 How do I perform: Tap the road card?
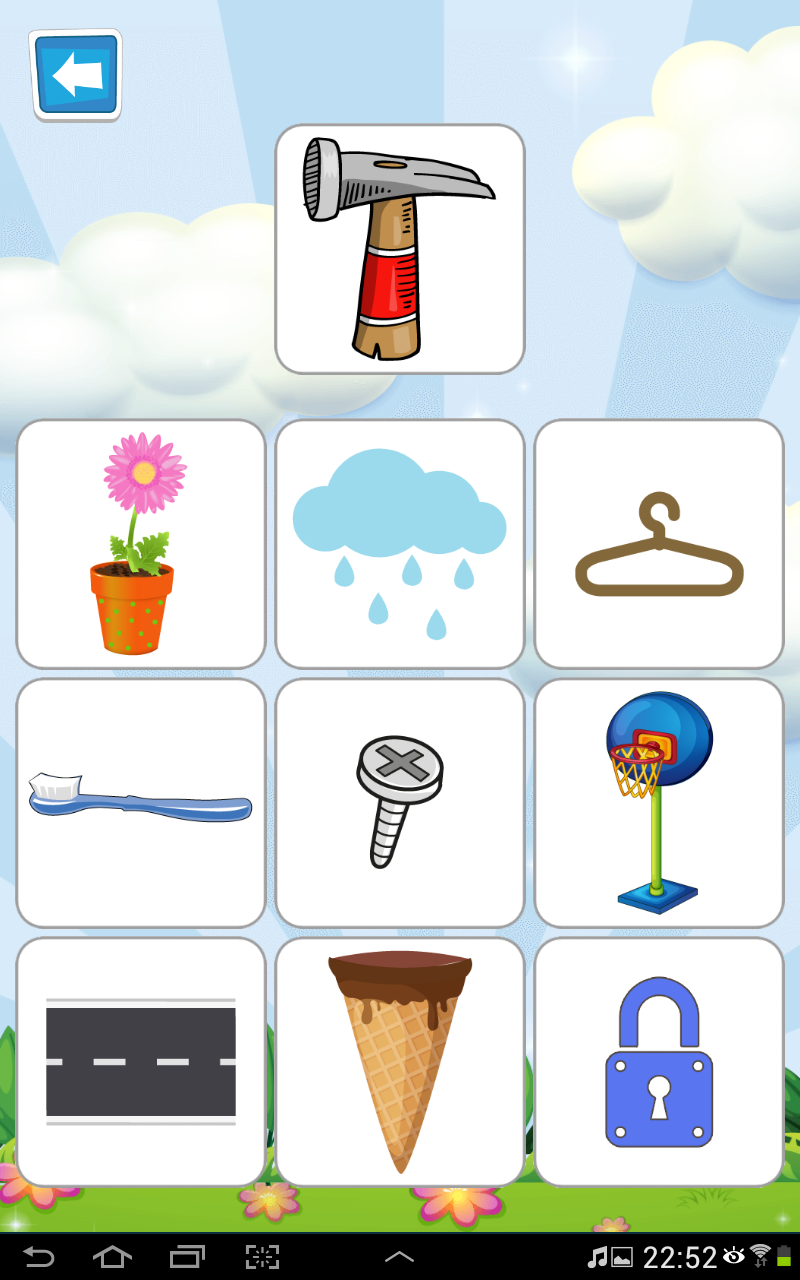coord(140,1060)
